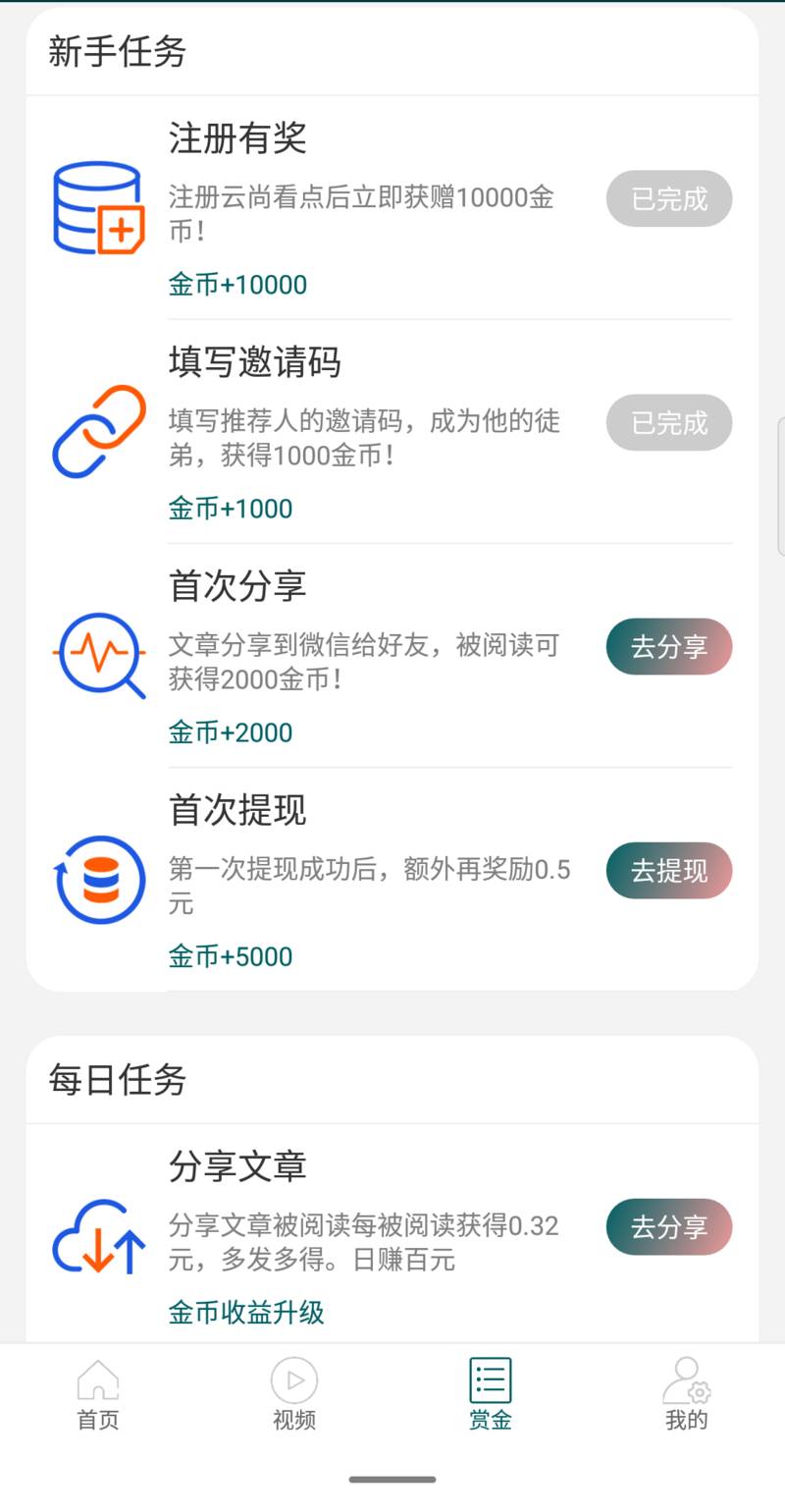This screenshot has height=1512, width=785.
Task: Click the play icon above 视频
Action: click(x=293, y=1379)
